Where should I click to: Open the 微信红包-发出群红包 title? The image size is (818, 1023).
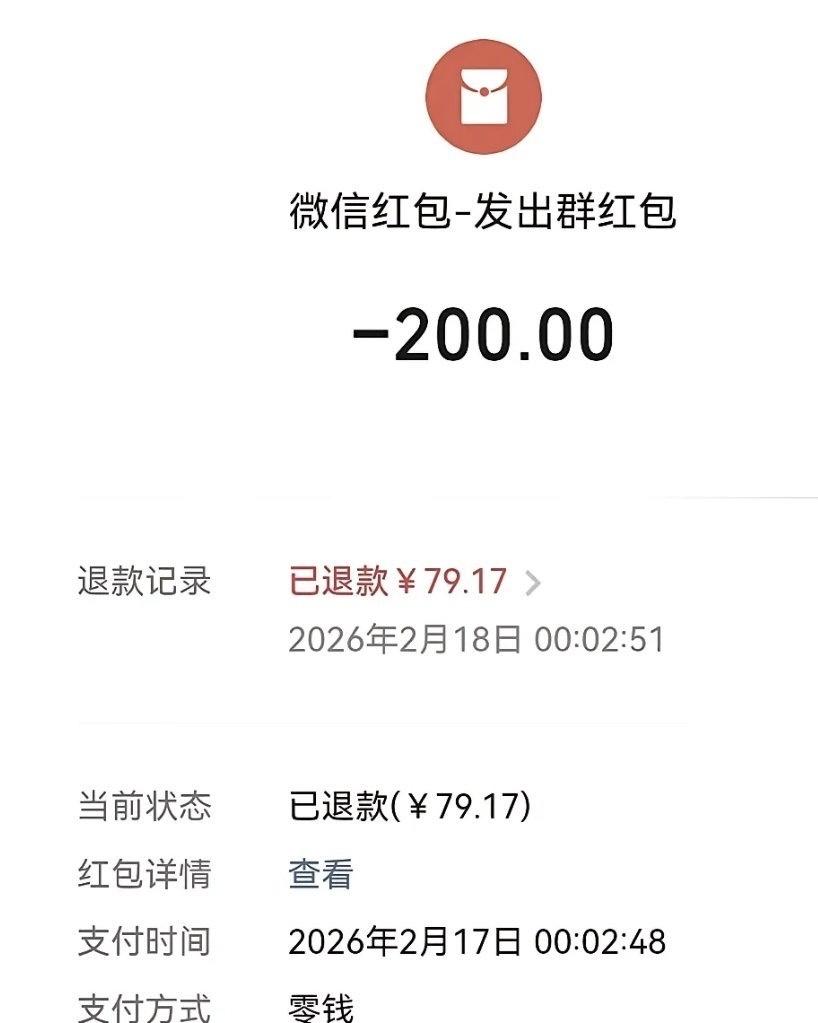click(x=484, y=211)
